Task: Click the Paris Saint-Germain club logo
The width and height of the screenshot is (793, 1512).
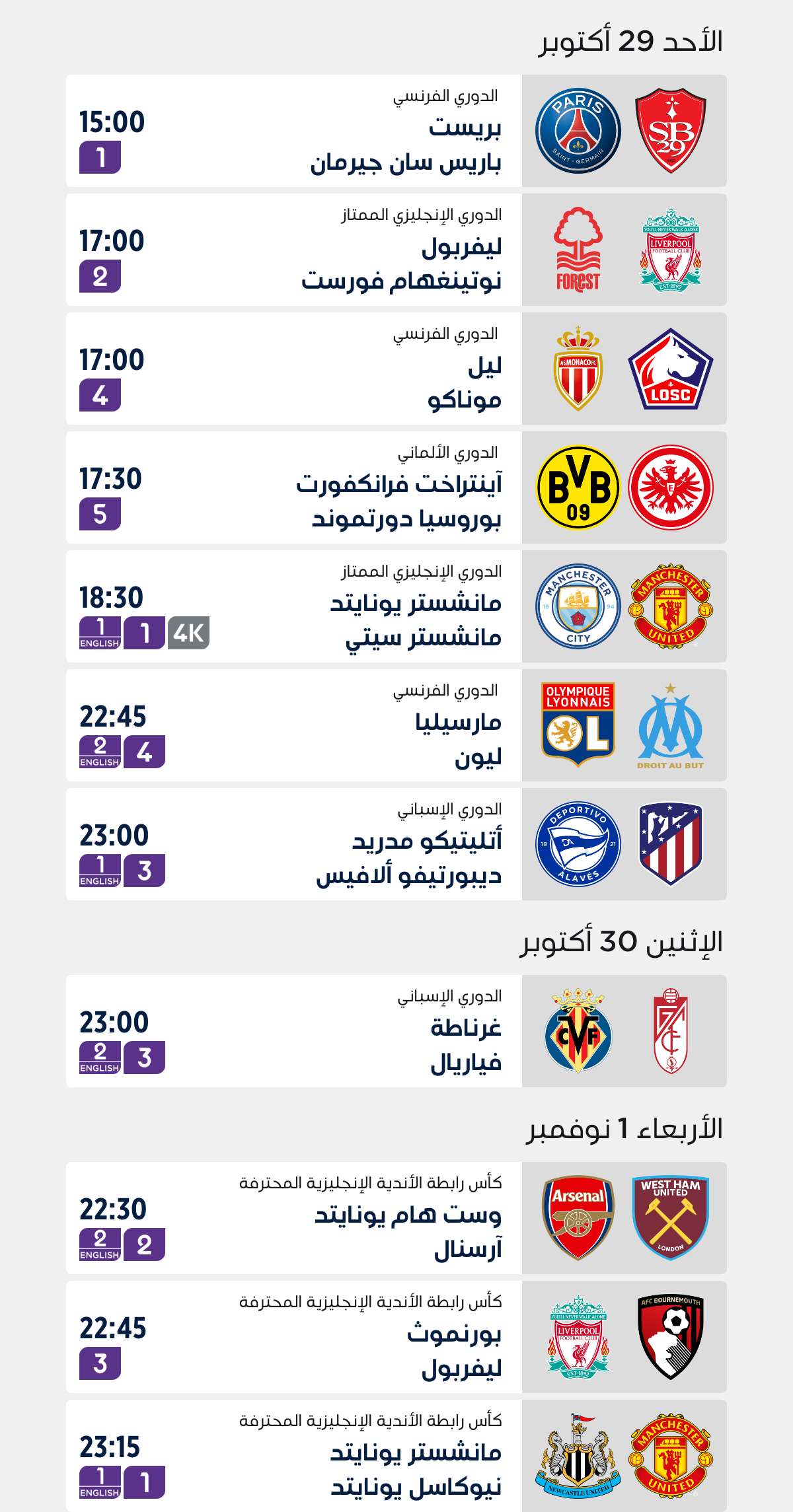Action: coord(578,130)
